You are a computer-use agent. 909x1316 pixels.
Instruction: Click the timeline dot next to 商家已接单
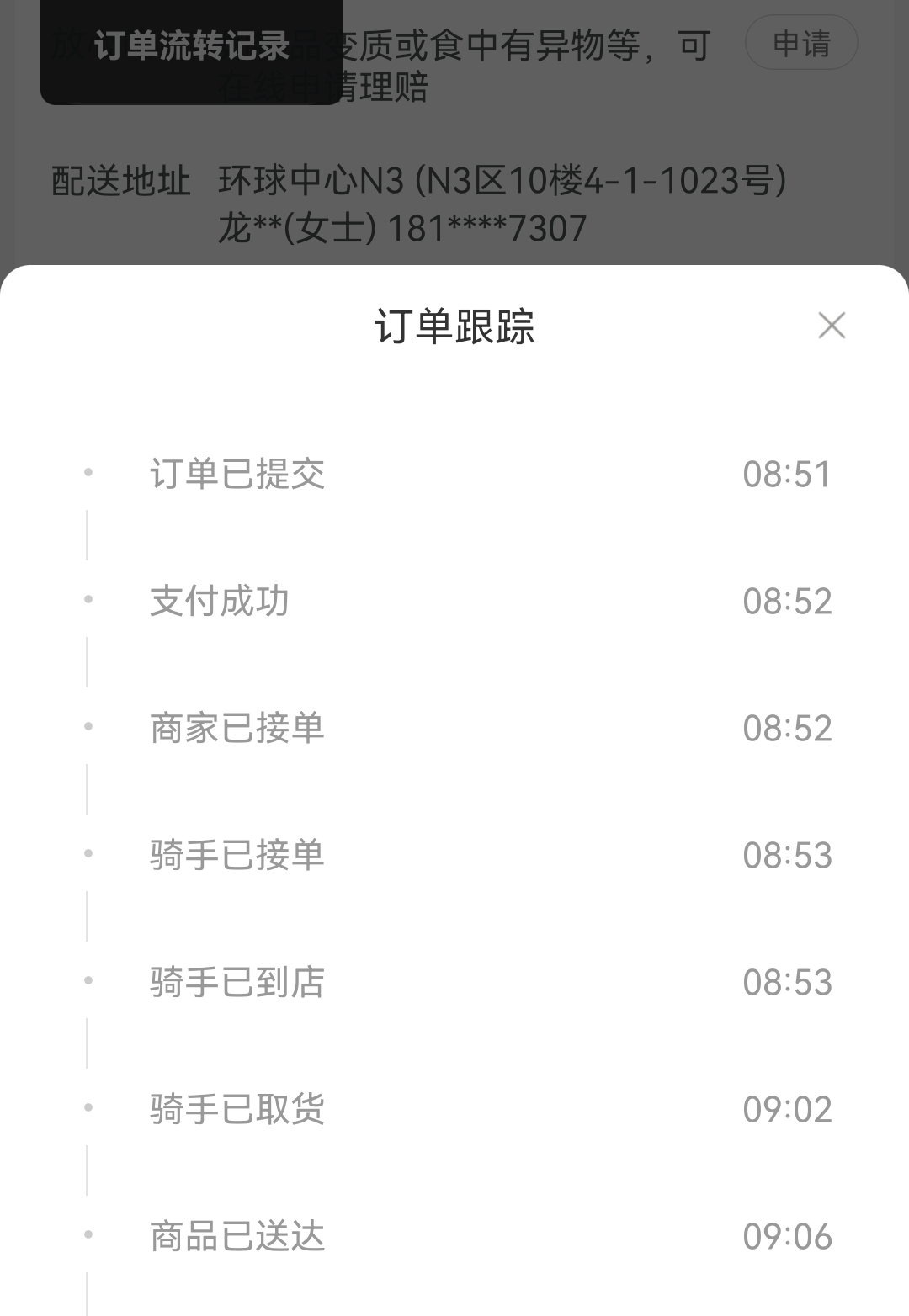88,727
